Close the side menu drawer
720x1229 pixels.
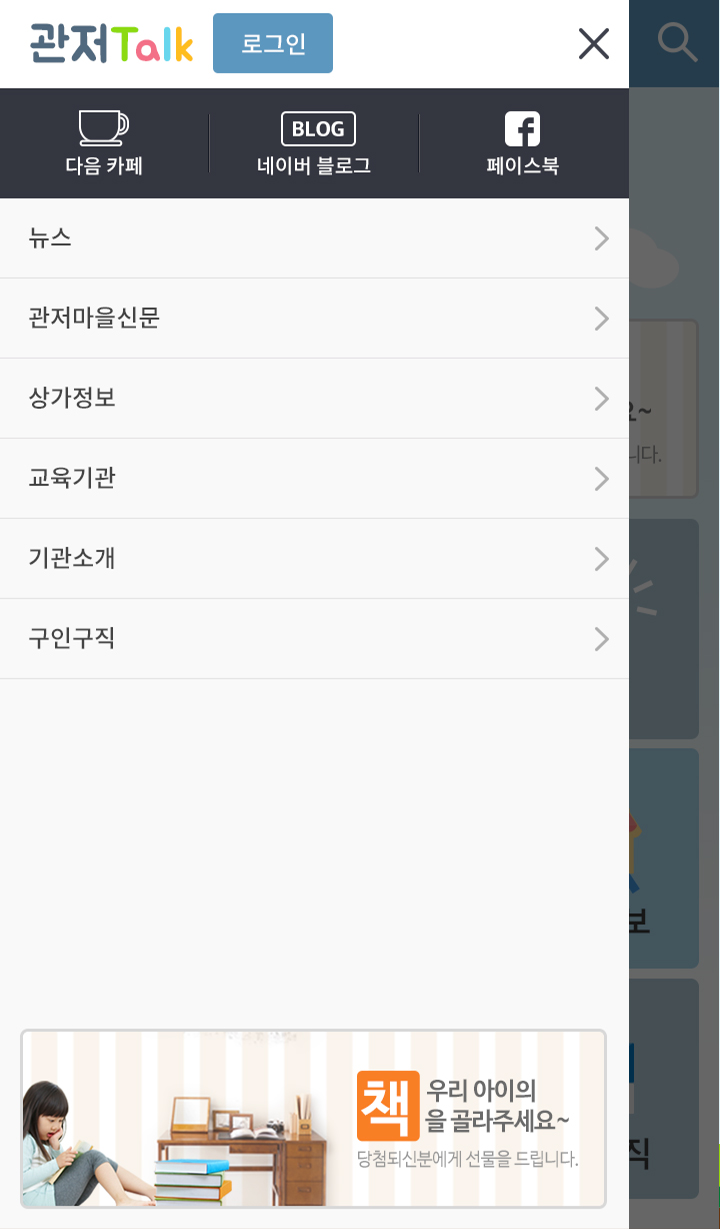(x=594, y=44)
